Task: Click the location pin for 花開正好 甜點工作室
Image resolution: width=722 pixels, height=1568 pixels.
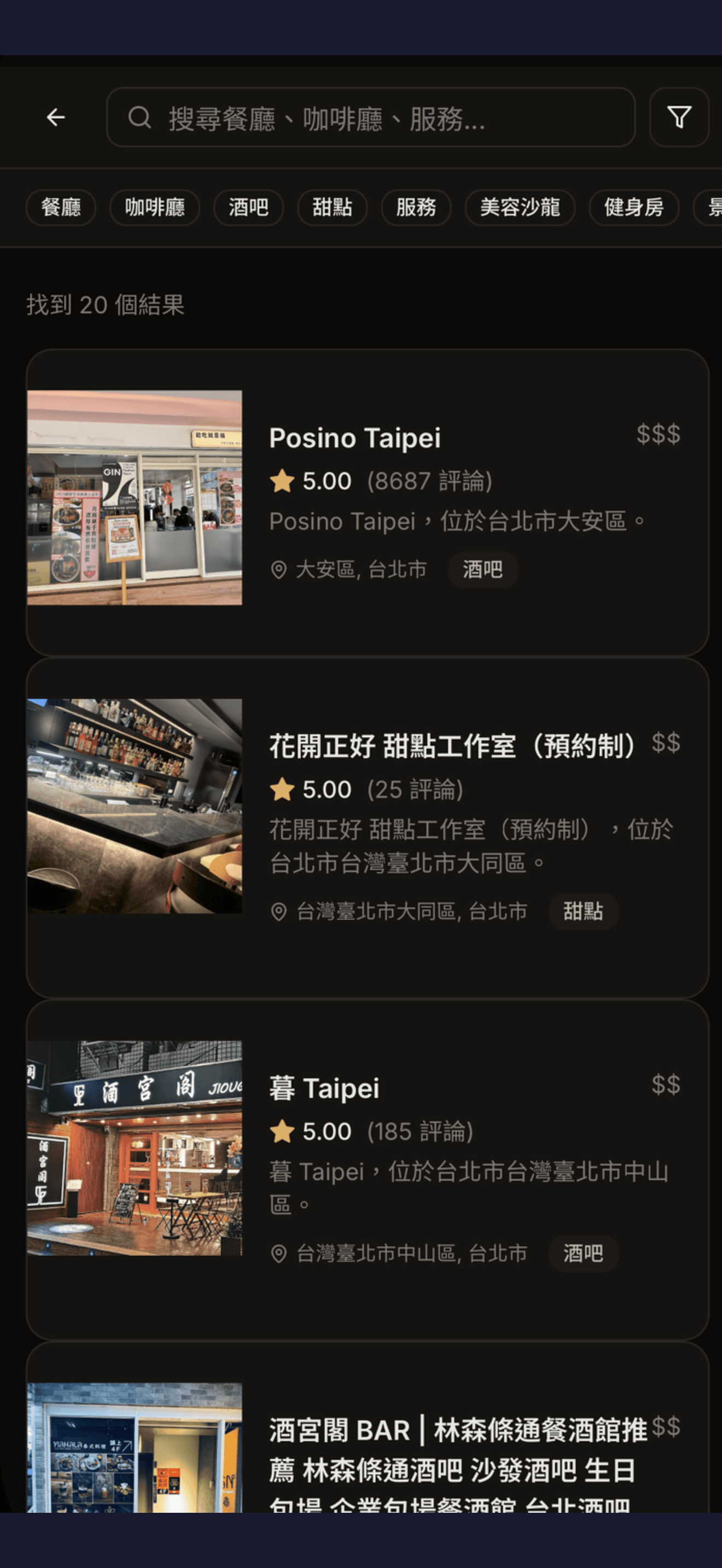Action: pyautogui.click(x=280, y=911)
